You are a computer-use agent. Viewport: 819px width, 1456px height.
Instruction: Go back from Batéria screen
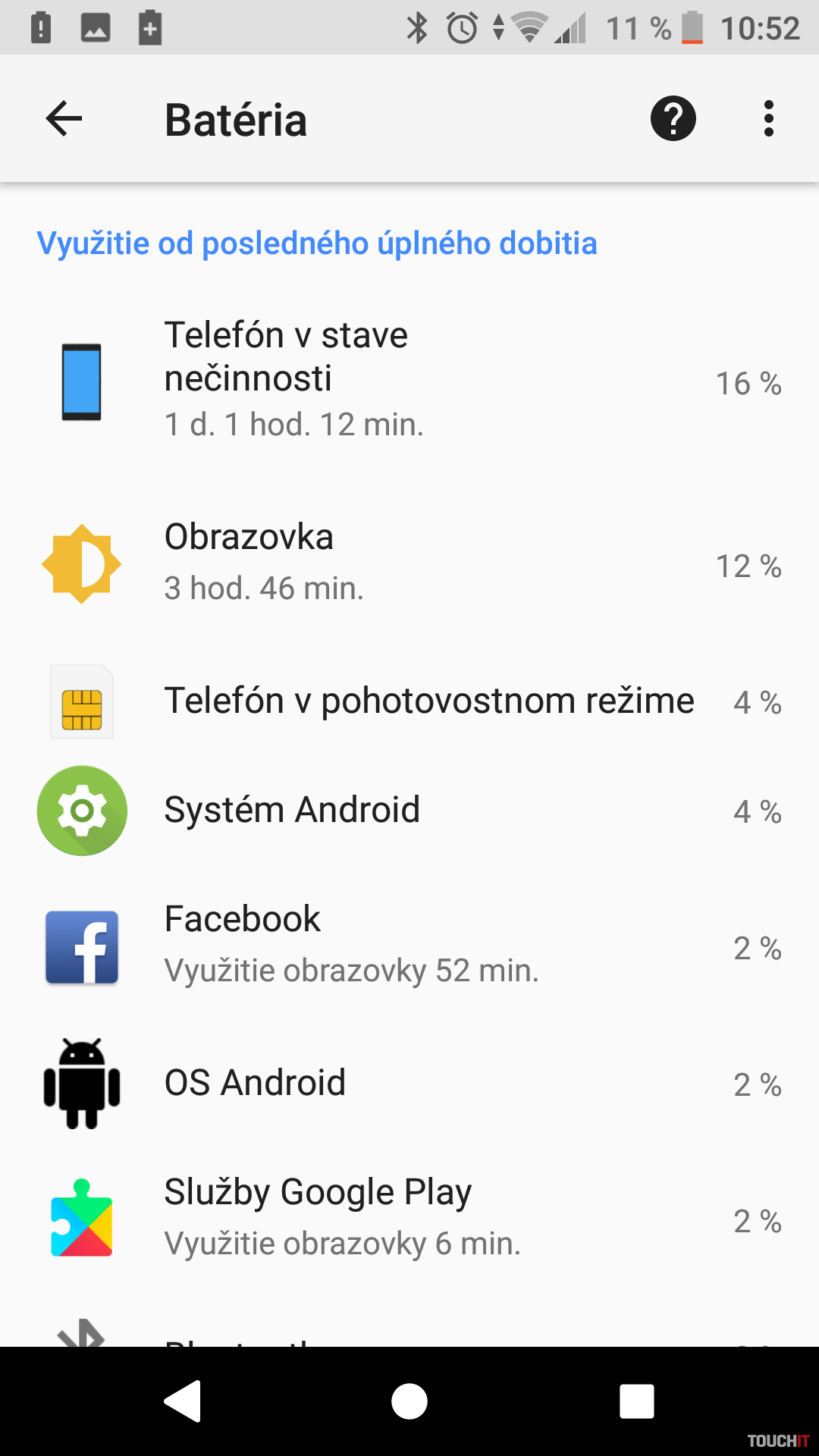[x=64, y=119]
